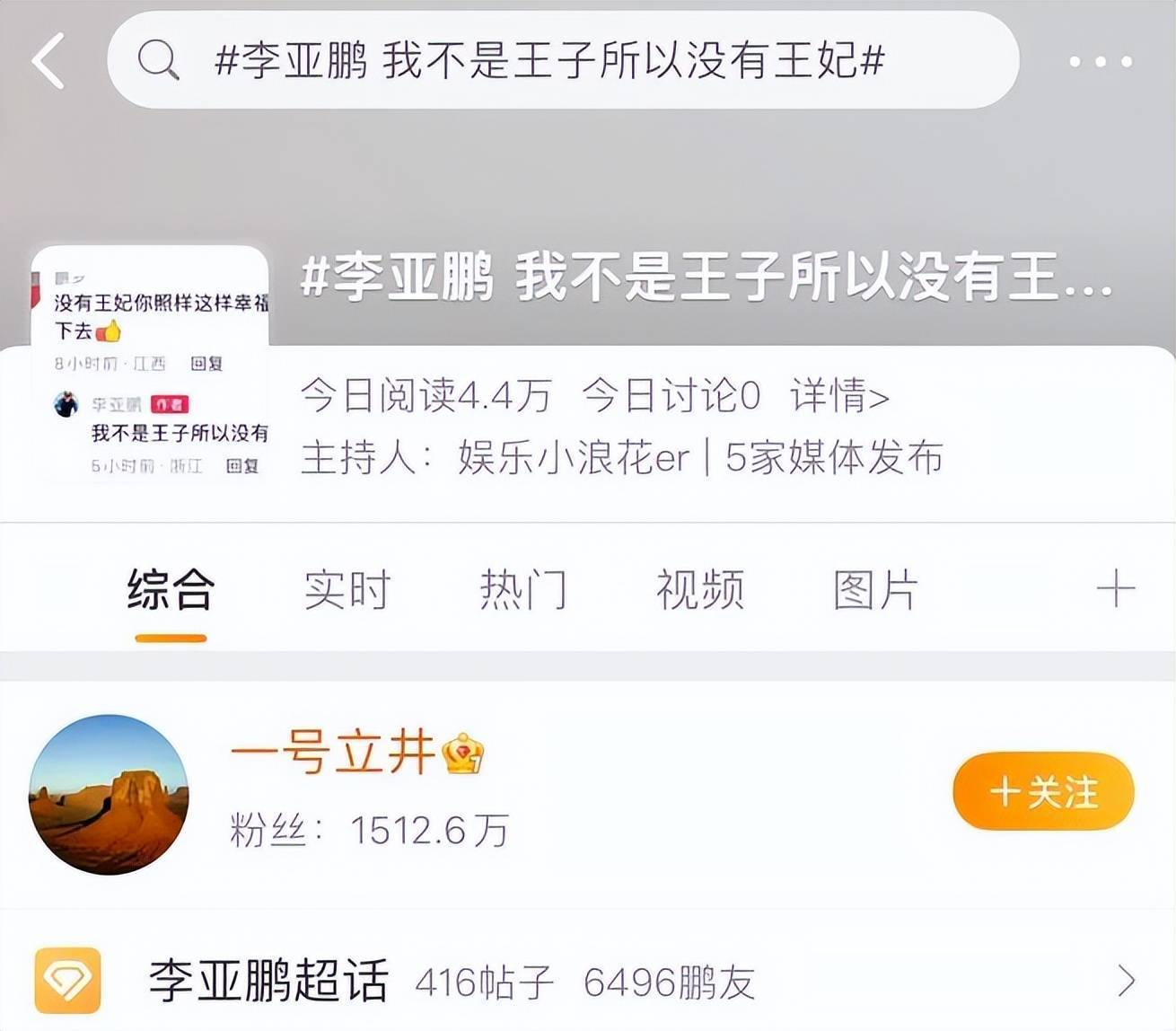
Task: Switch to the 图片 tab
Action: pos(875,591)
